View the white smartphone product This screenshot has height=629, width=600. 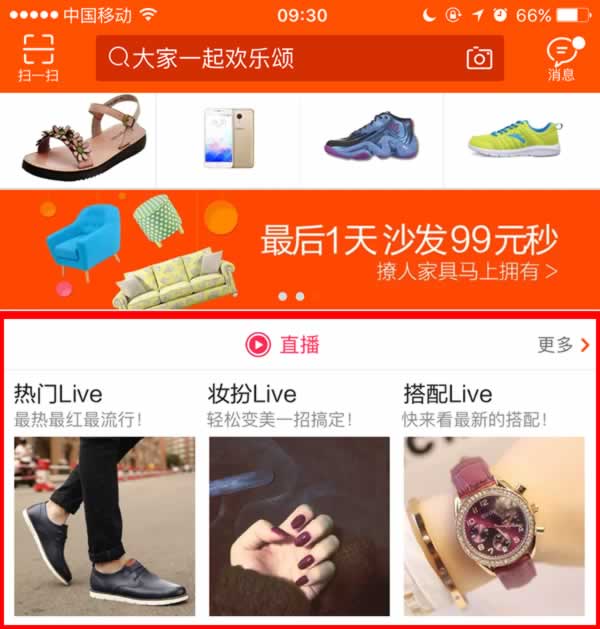click(x=229, y=138)
